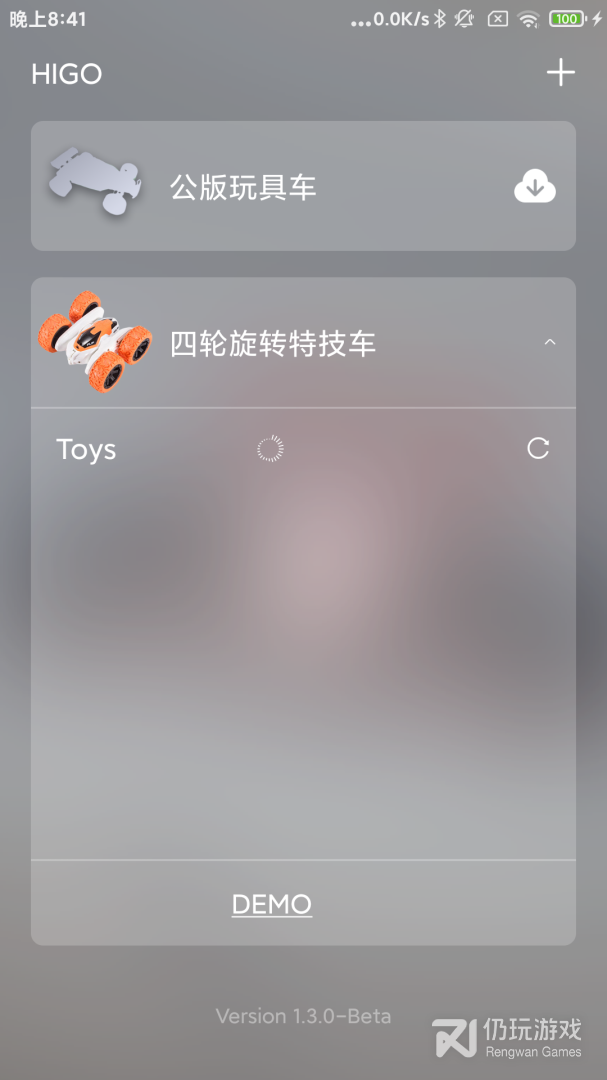607x1080 pixels.
Task: Open the 公版玩具车 card
Action: [x=303, y=186]
